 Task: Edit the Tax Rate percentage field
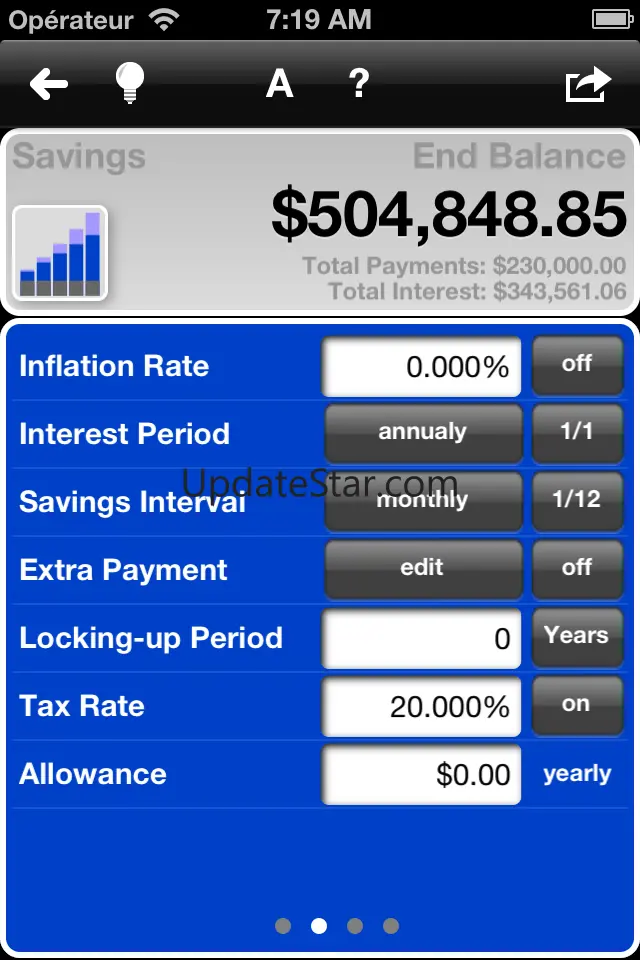(x=422, y=707)
